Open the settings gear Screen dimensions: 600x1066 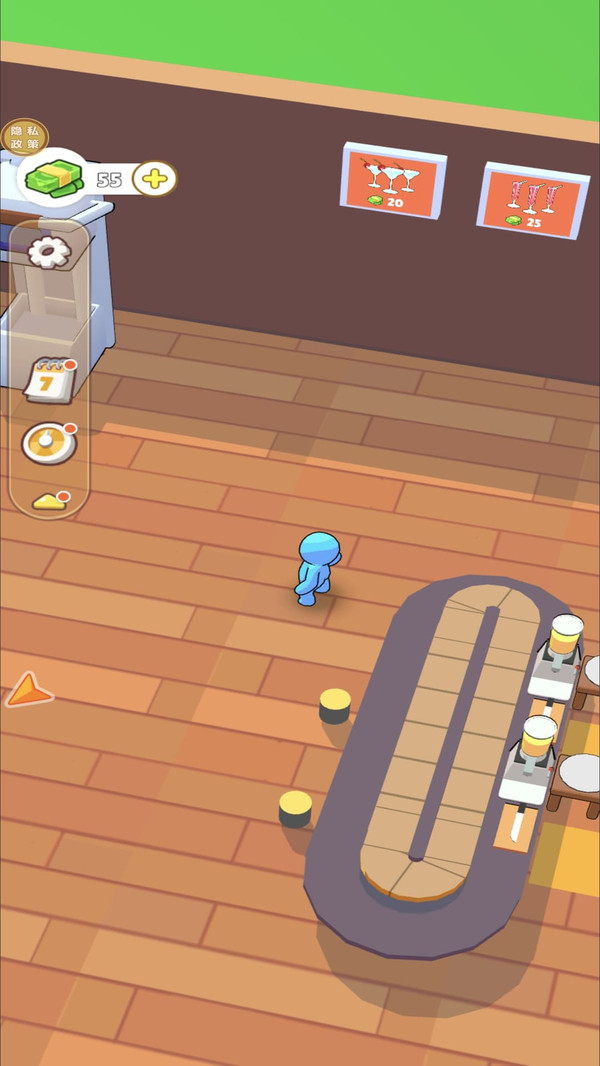coord(49,253)
